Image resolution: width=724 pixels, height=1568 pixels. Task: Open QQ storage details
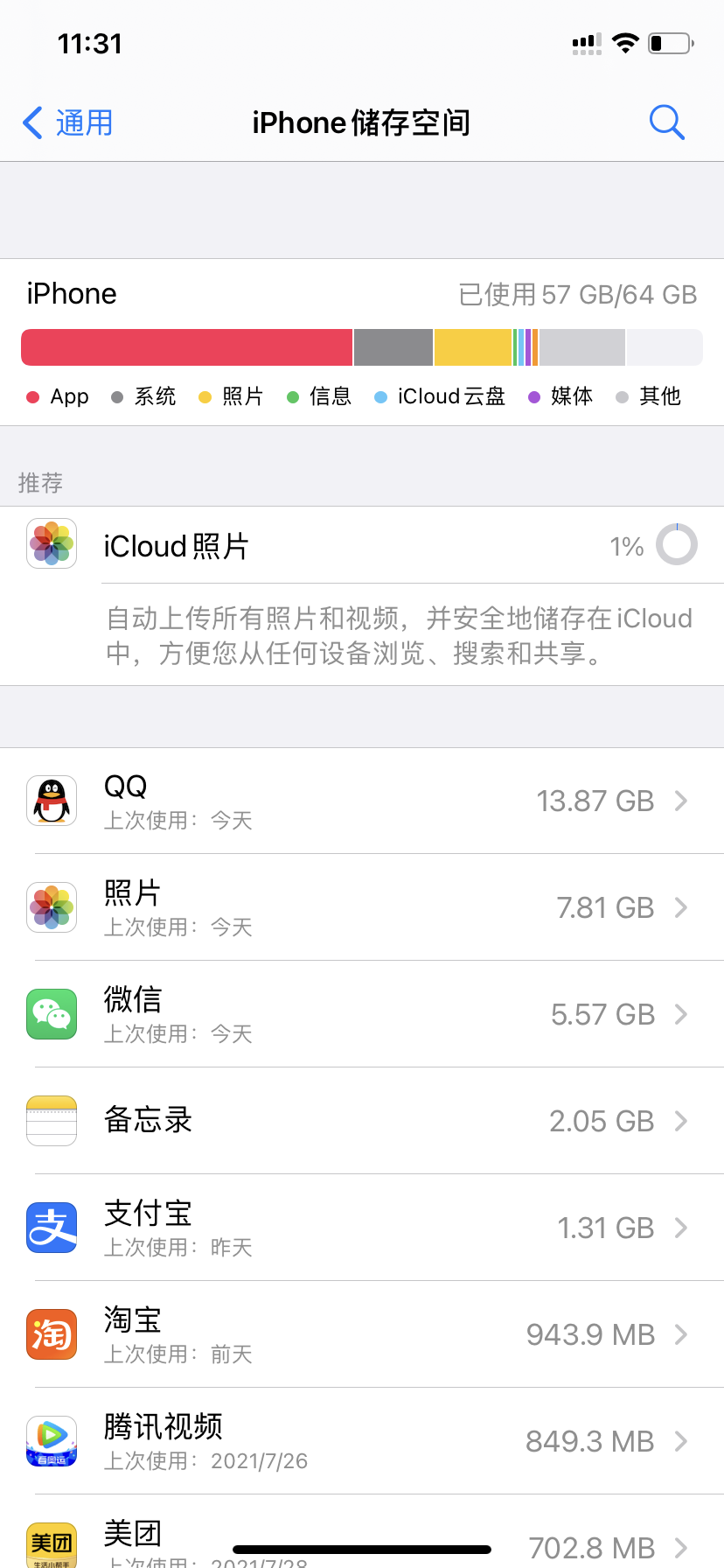[362, 801]
